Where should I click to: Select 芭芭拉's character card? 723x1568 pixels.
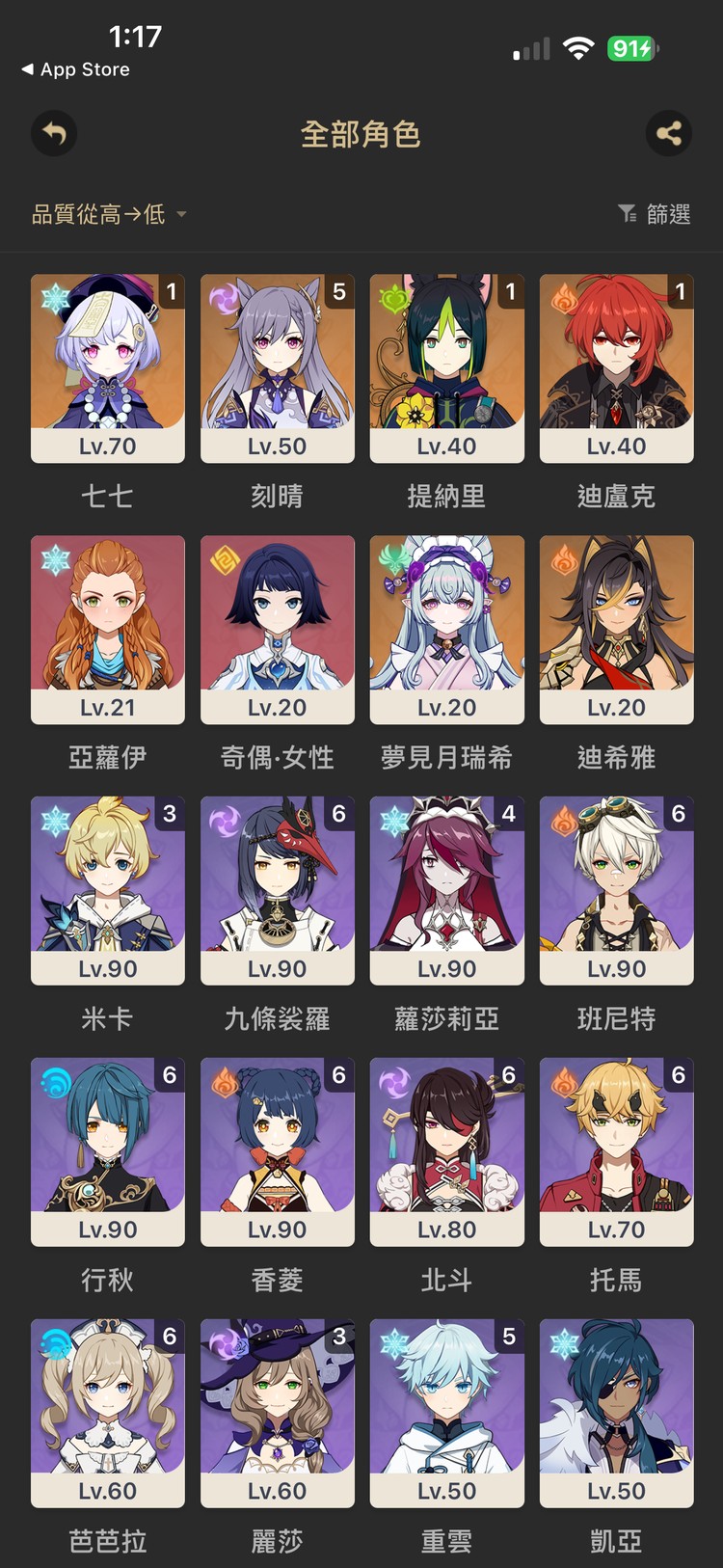107,1406
